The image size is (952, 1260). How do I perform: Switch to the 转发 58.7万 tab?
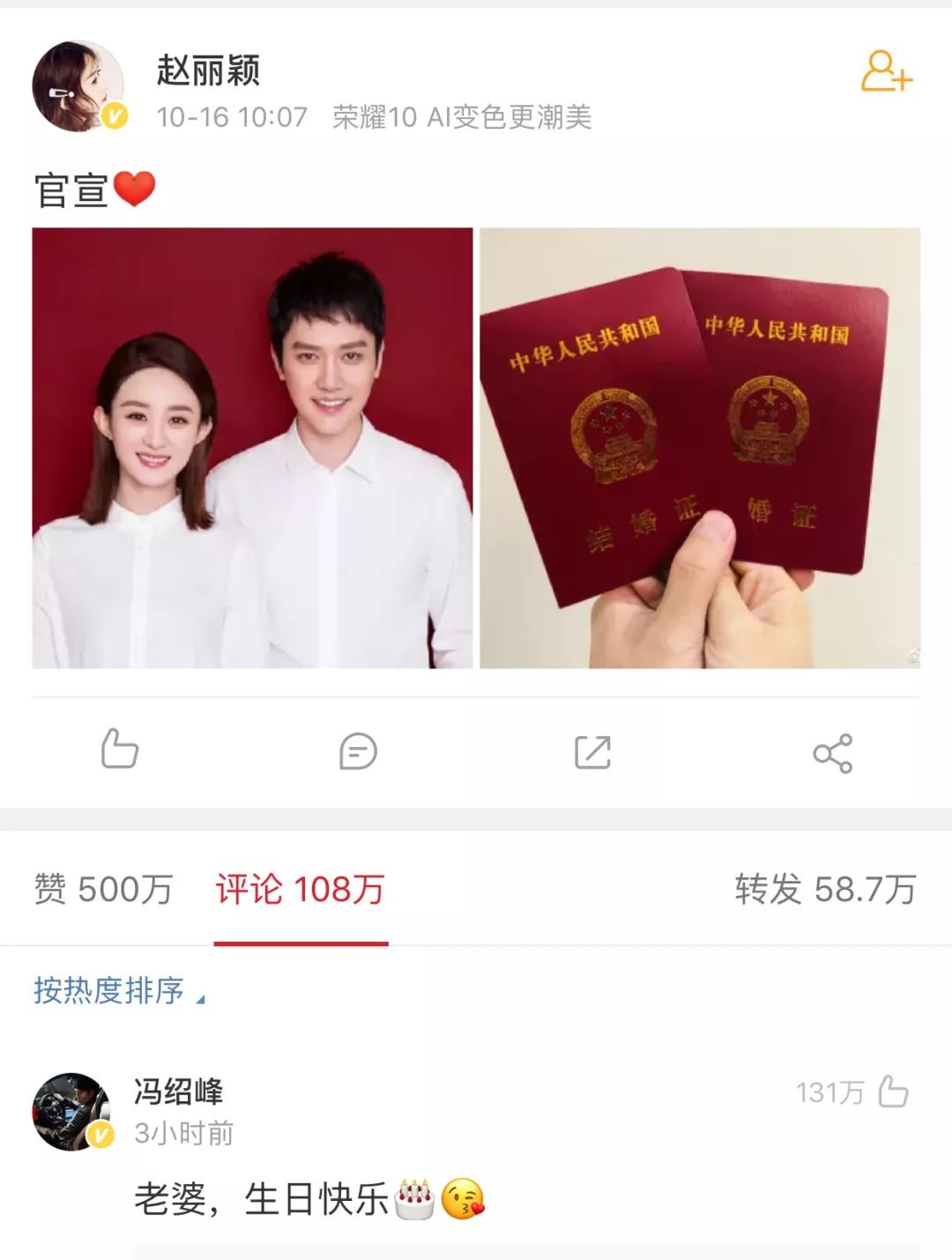pos(825,889)
